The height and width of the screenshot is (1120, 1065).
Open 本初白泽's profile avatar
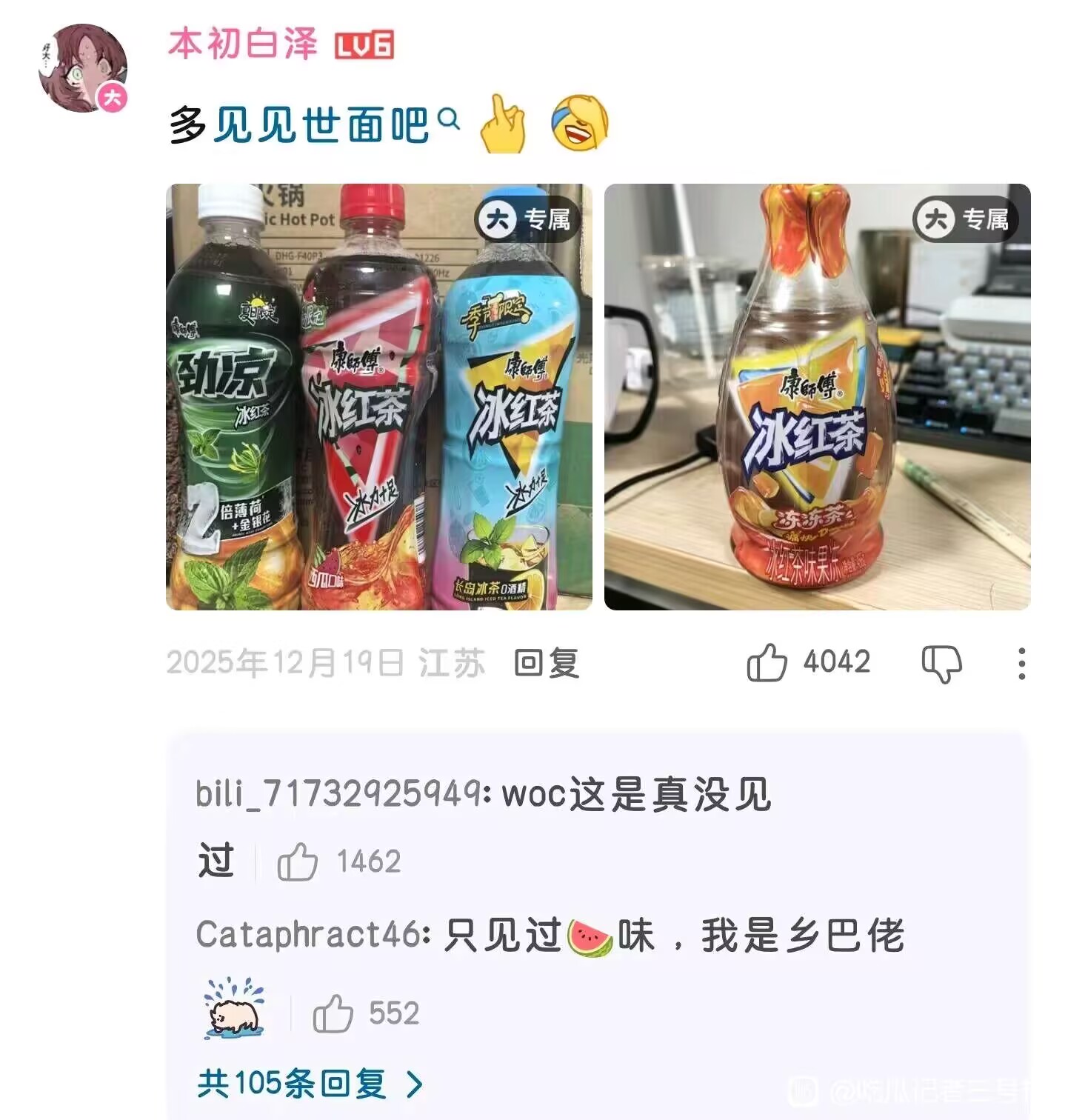tap(82, 68)
